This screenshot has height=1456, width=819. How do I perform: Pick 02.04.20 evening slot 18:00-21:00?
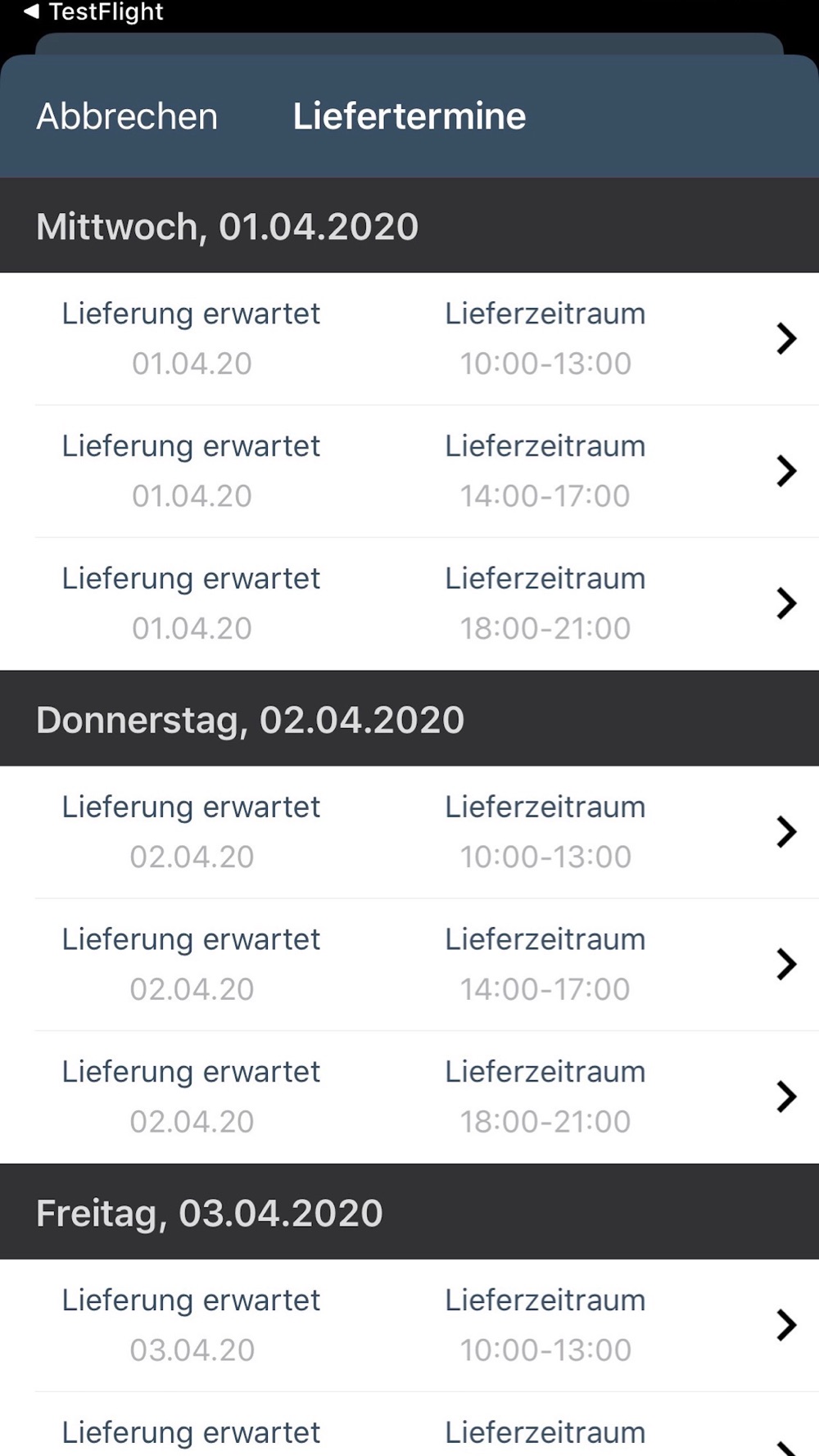[x=409, y=1098]
